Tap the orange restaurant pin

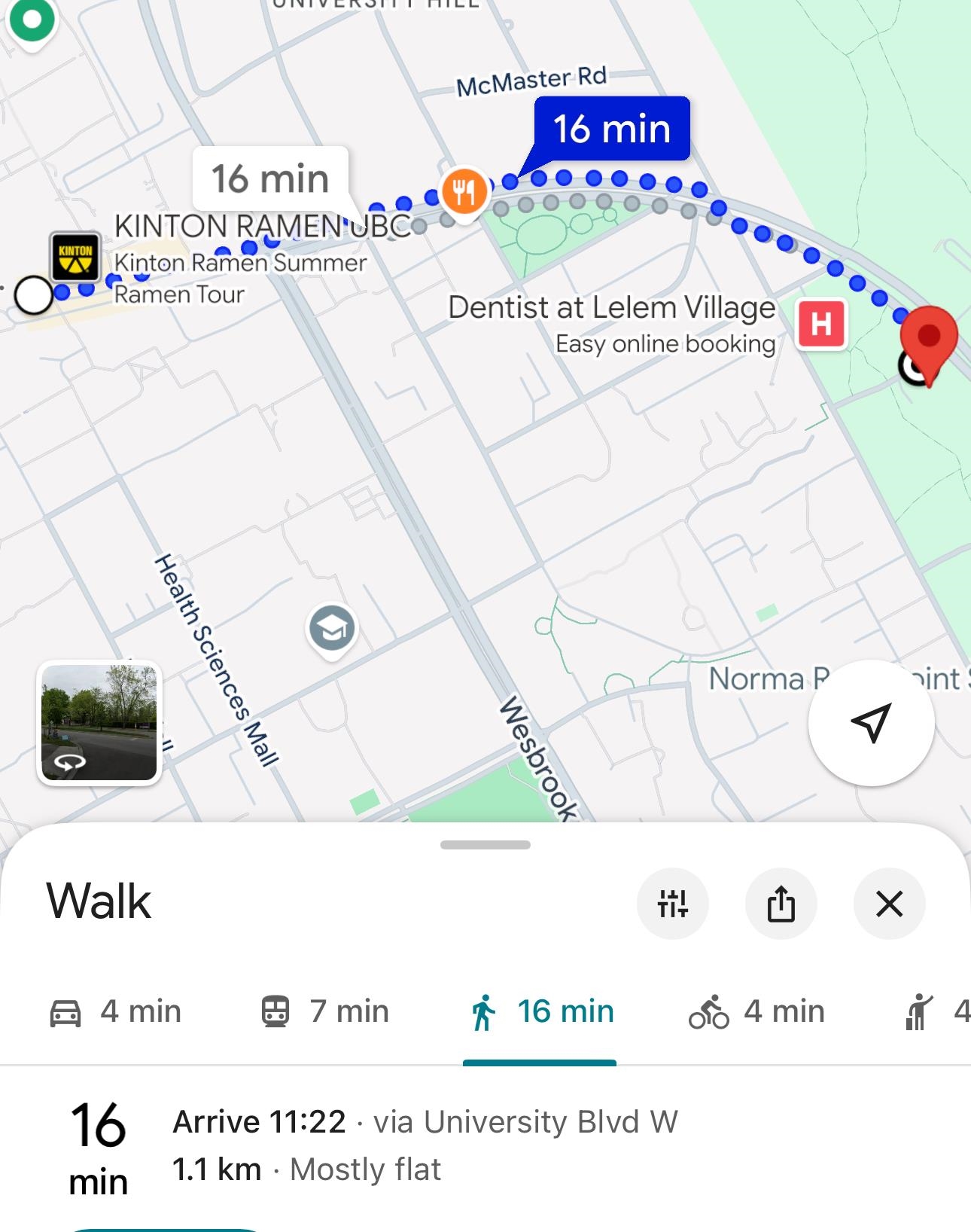464,191
